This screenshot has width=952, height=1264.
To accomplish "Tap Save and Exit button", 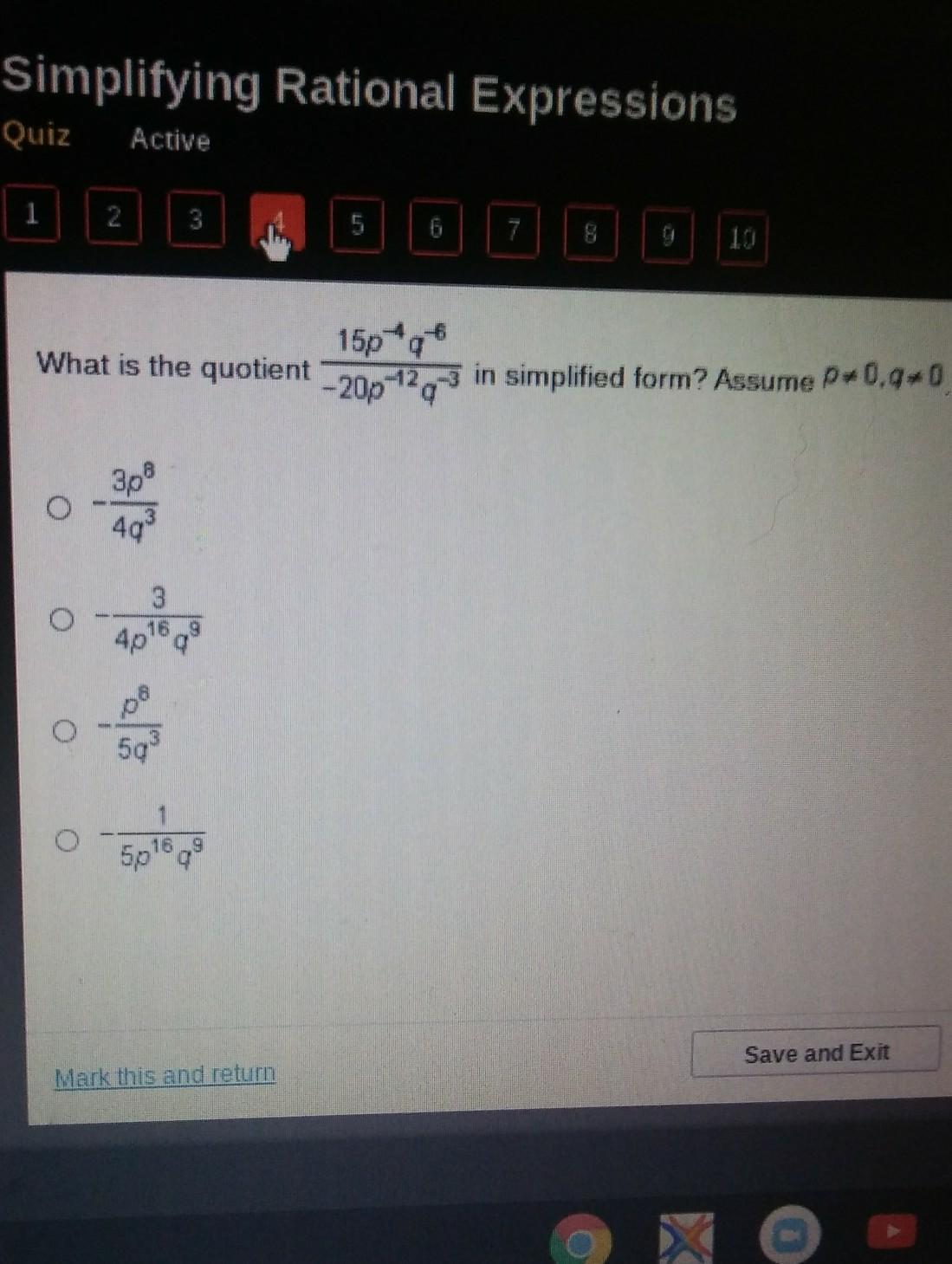I will (815, 1053).
